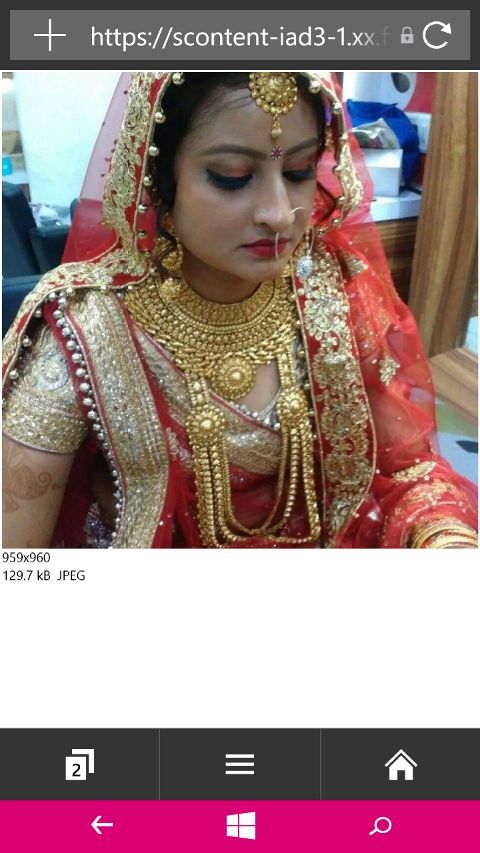Reload the current page
The height and width of the screenshot is (853, 480).
(437, 35)
